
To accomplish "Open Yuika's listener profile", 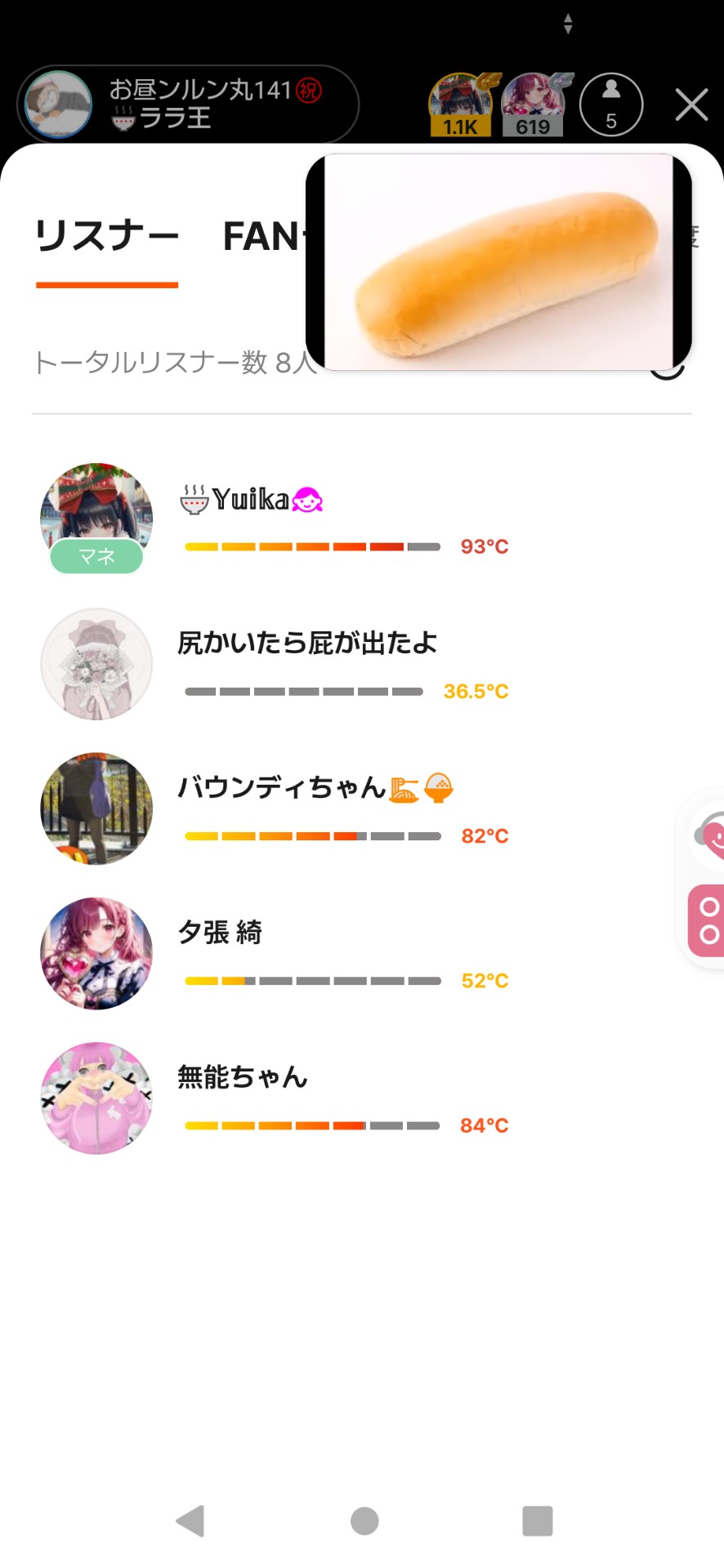I will click(x=252, y=500).
